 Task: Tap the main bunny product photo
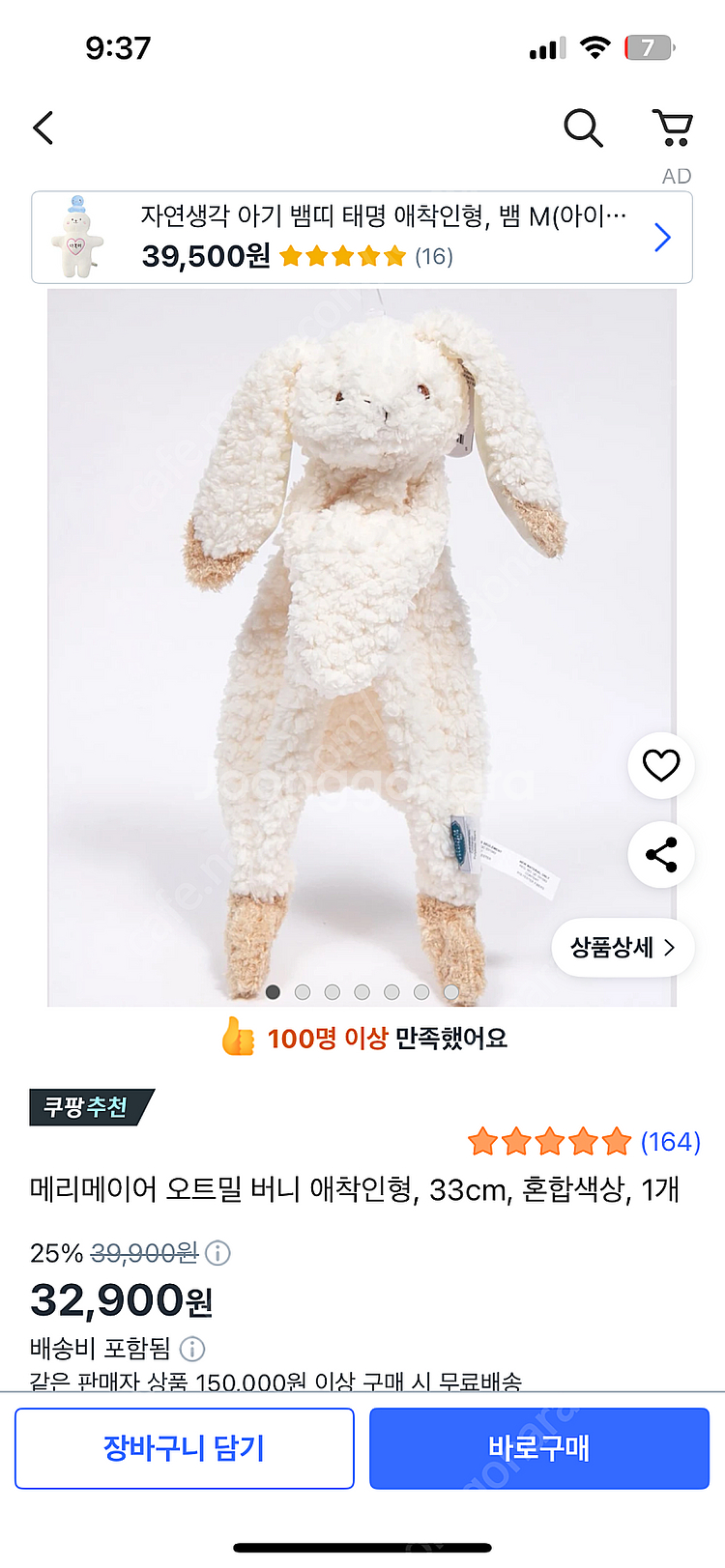tap(362, 638)
